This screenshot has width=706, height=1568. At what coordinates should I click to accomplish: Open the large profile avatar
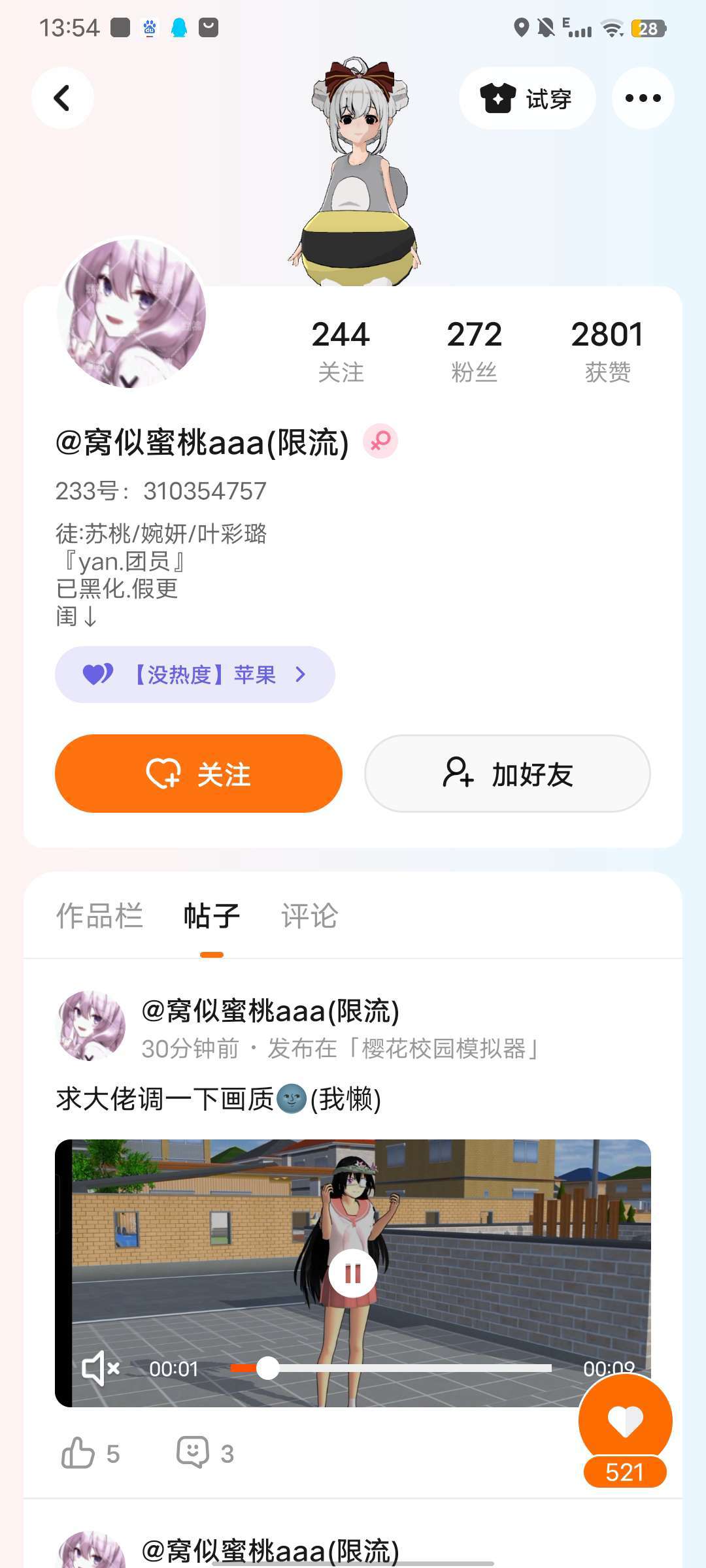pyautogui.click(x=131, y=313)
